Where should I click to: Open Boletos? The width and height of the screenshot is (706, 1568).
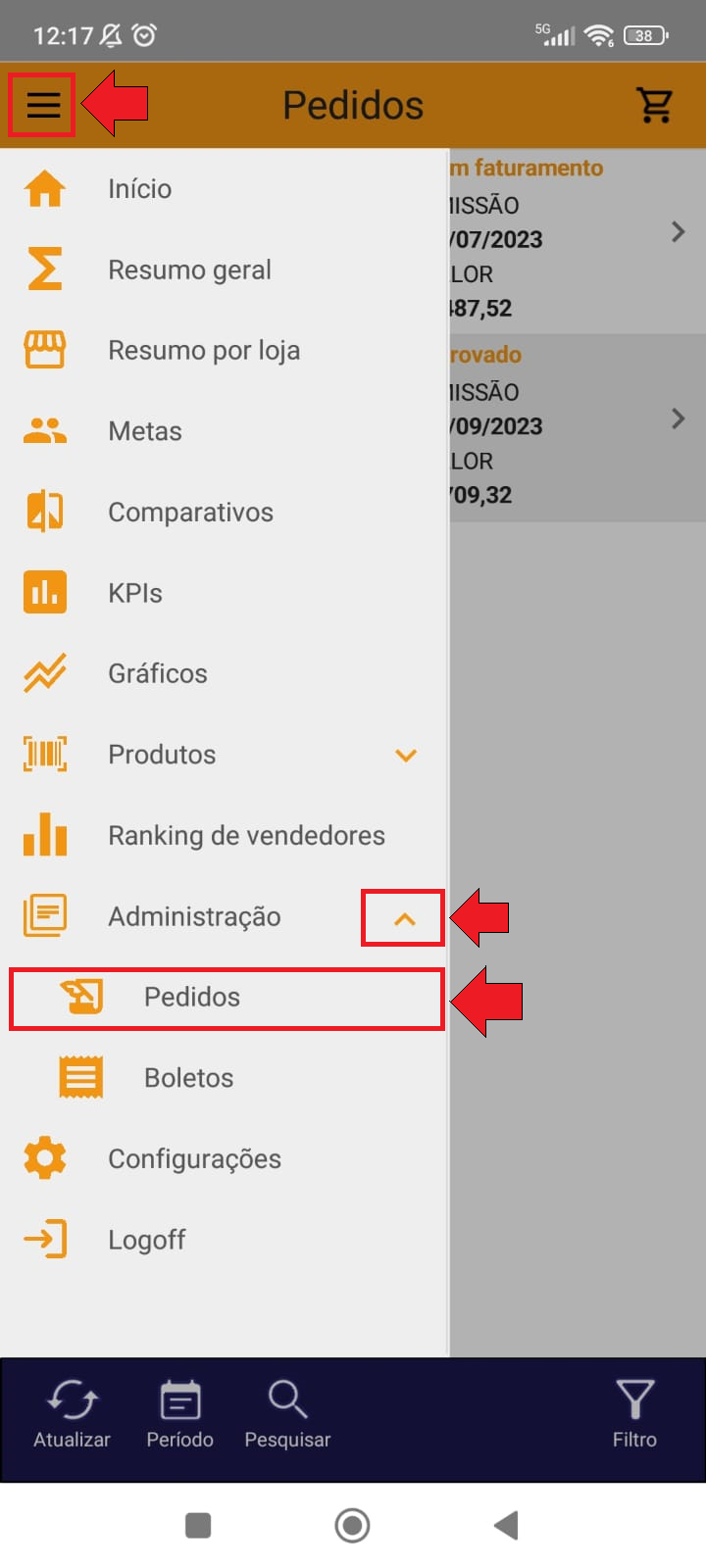click(x=224, y=1078)
